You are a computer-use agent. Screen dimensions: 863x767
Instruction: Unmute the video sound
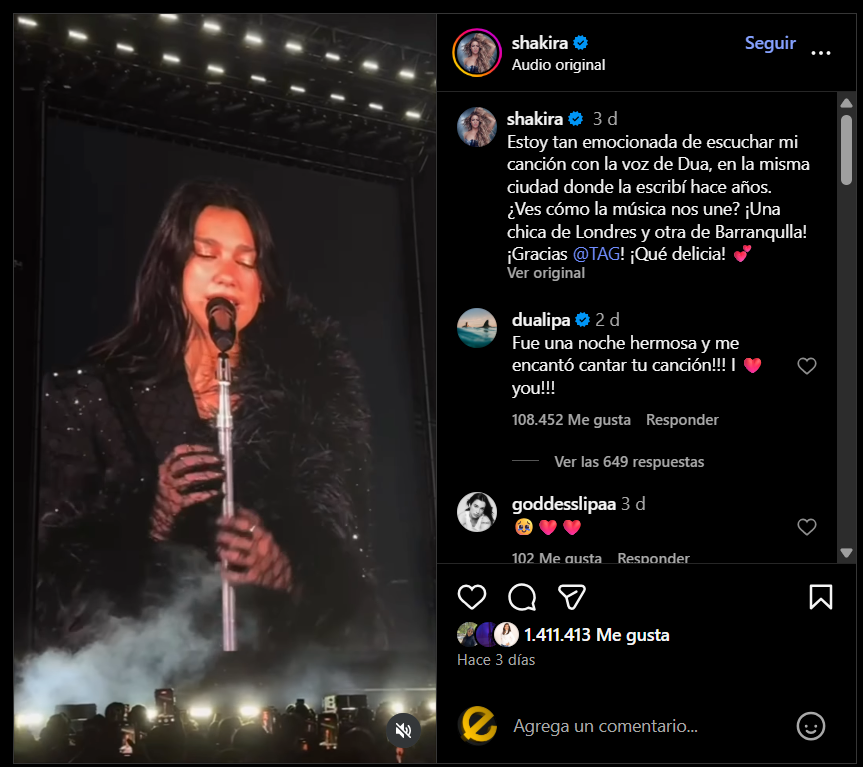coord(403,731)
